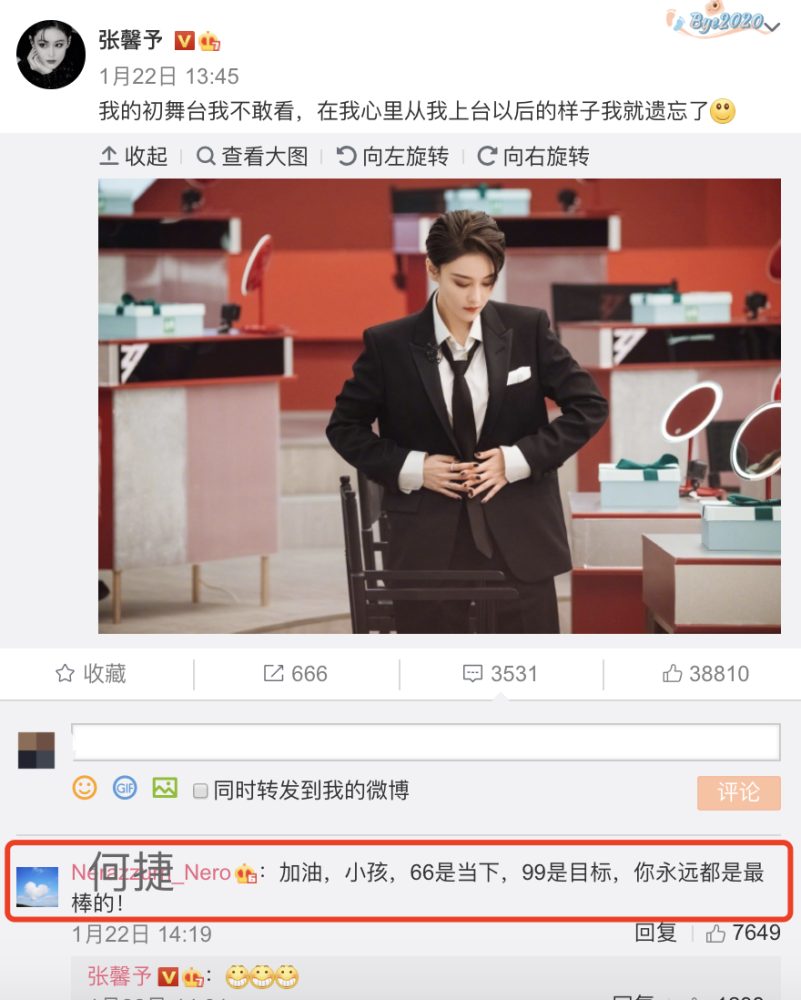Attach a picture to the comment
The image size is (801, 1000).
[164, 788]
